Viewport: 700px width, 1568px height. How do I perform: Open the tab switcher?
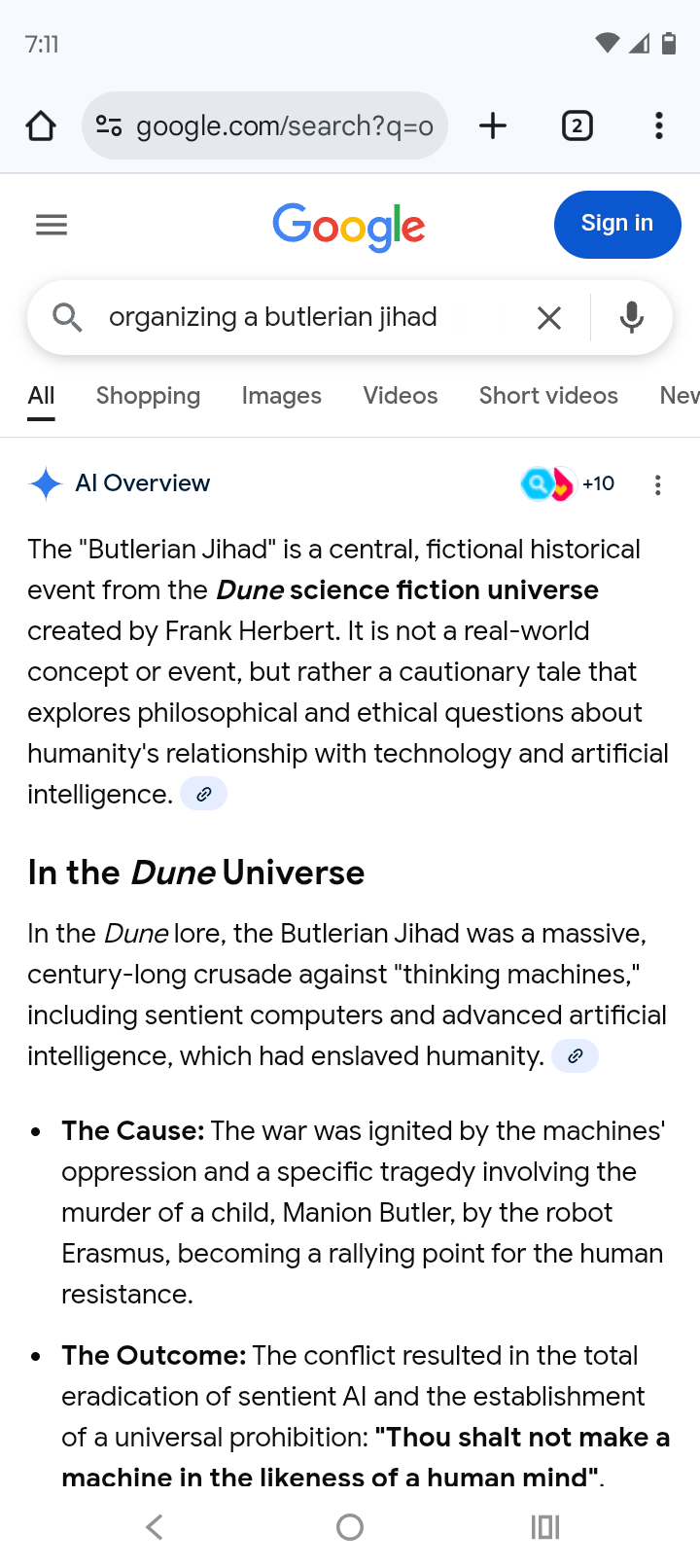[x=577, y=125]
